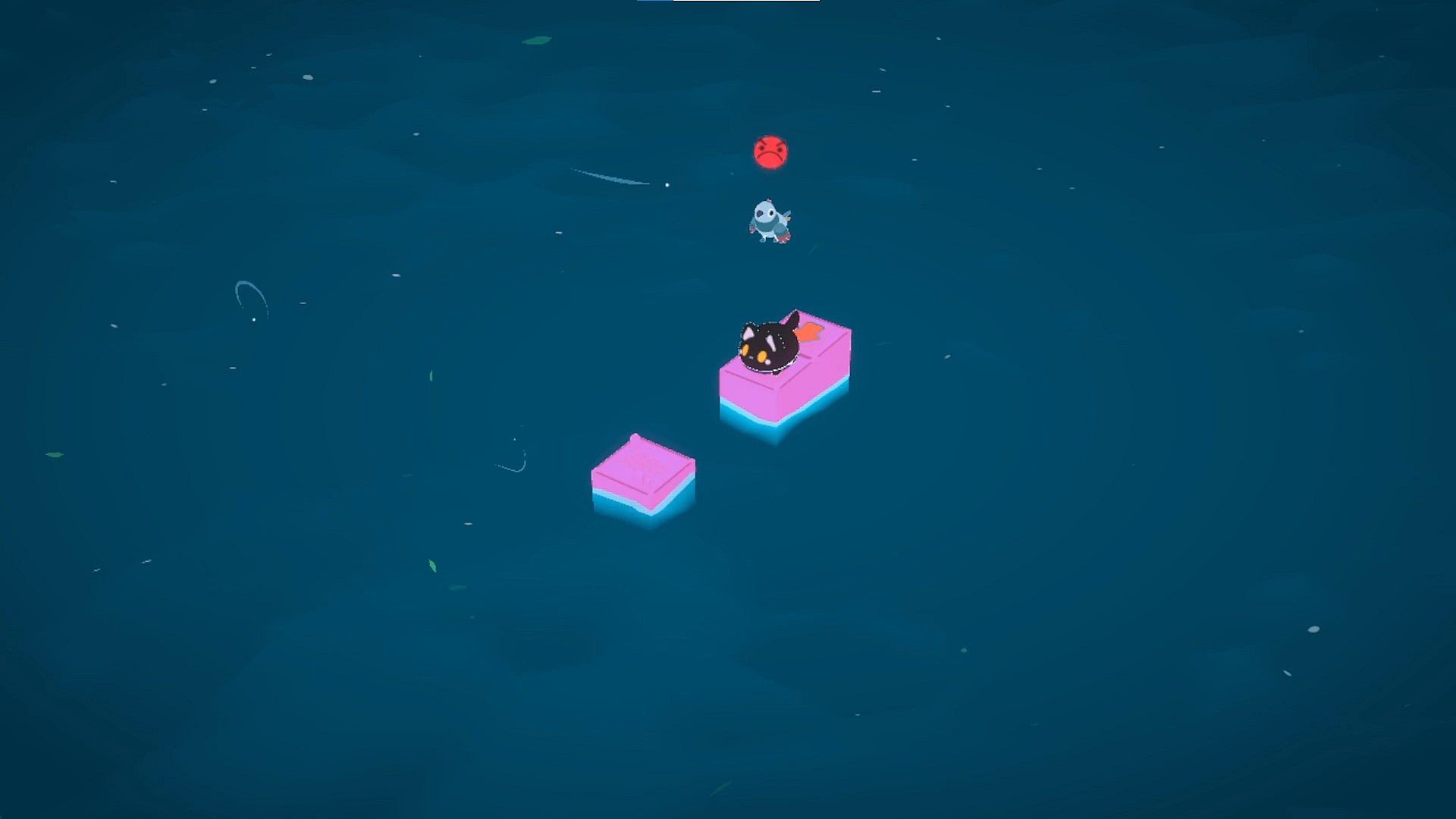
Task: Tap the black cat on pink block
Action: coord(769,347)
